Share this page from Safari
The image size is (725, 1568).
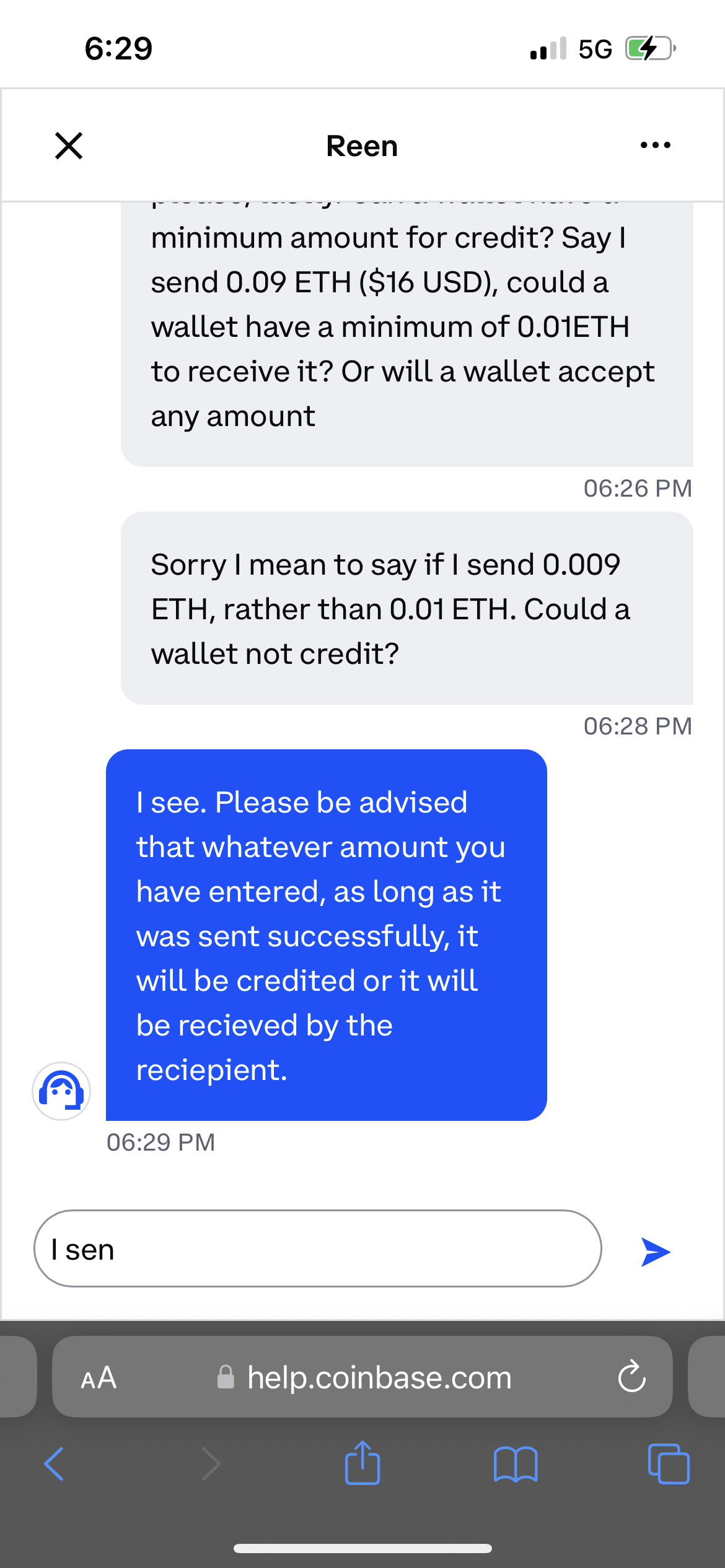pos(362,1463)
